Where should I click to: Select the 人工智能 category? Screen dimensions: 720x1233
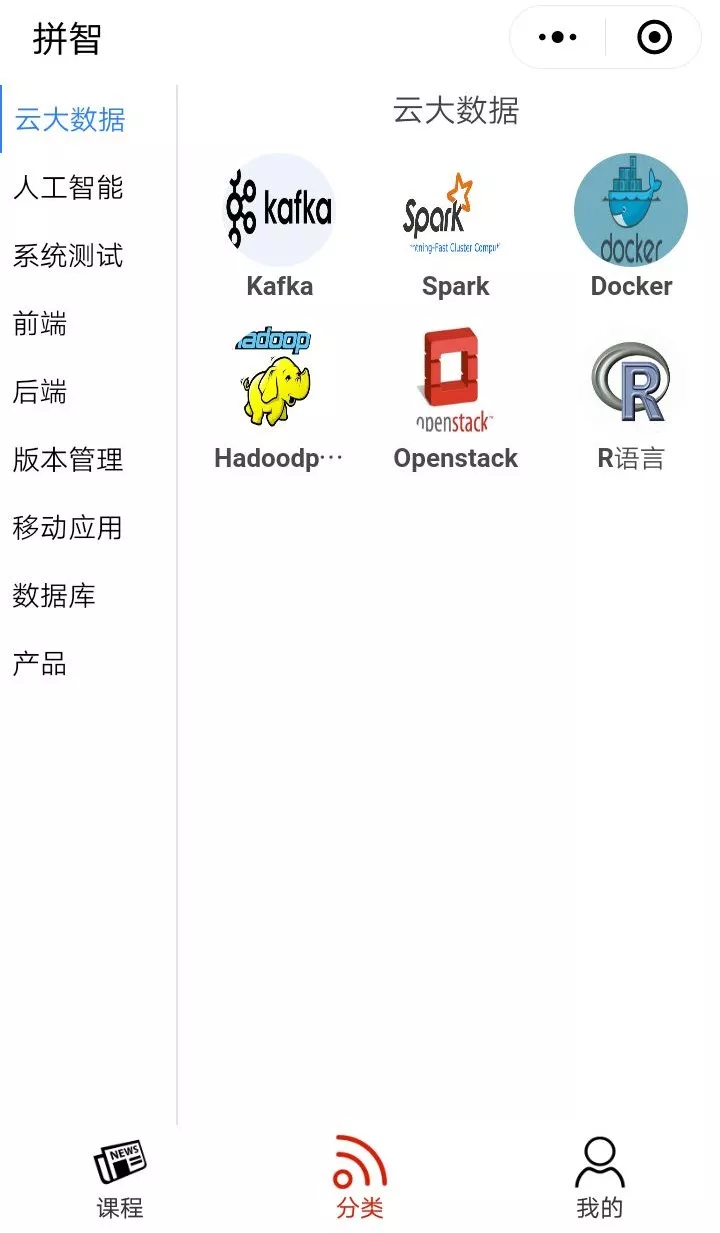click(68, 187)
